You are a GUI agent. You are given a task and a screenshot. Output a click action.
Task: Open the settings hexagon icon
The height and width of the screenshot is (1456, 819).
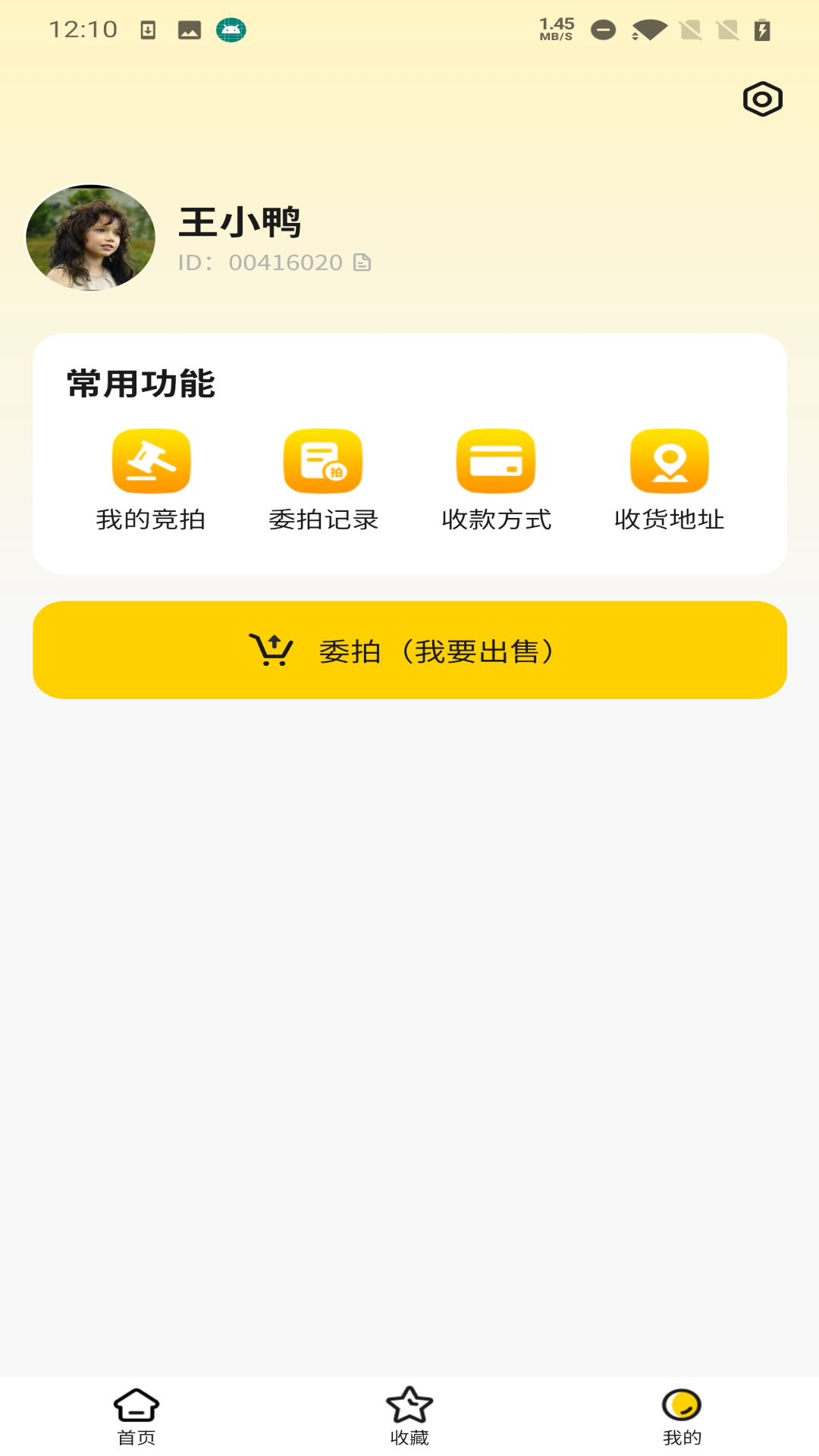pyautogui.click(x=762, y=99)
